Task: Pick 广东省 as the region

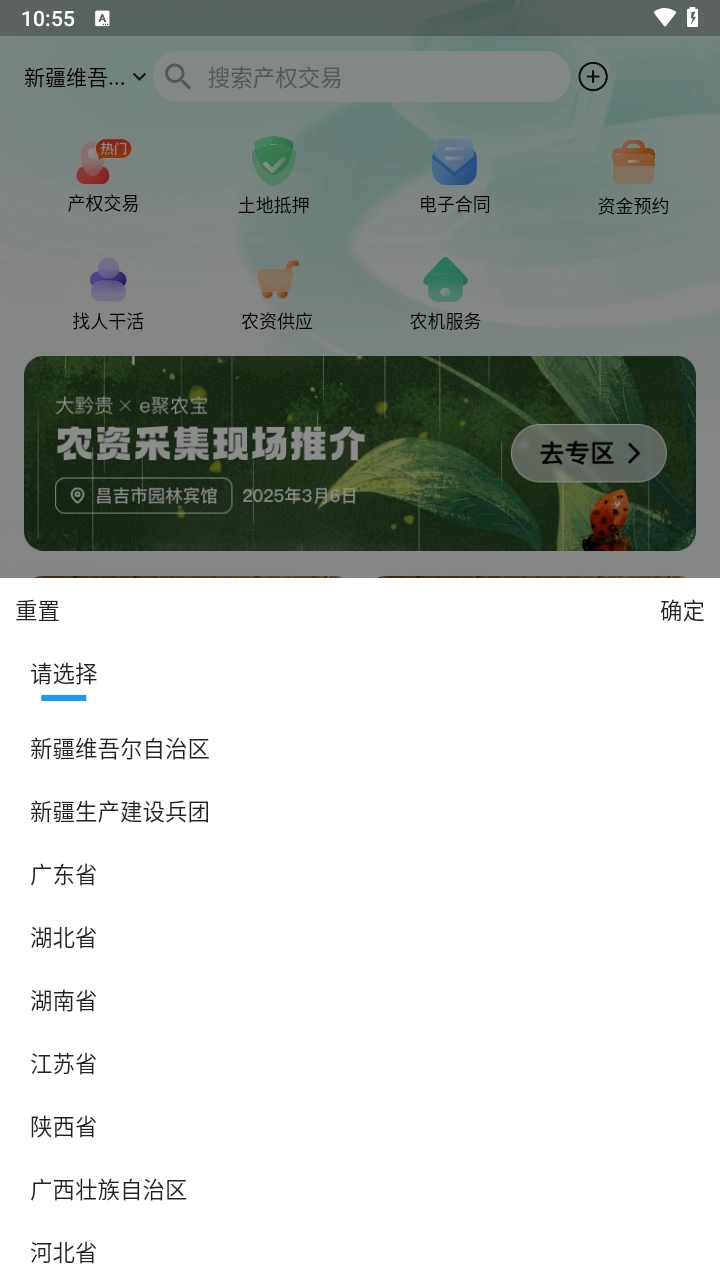Action: click(64, 875)
